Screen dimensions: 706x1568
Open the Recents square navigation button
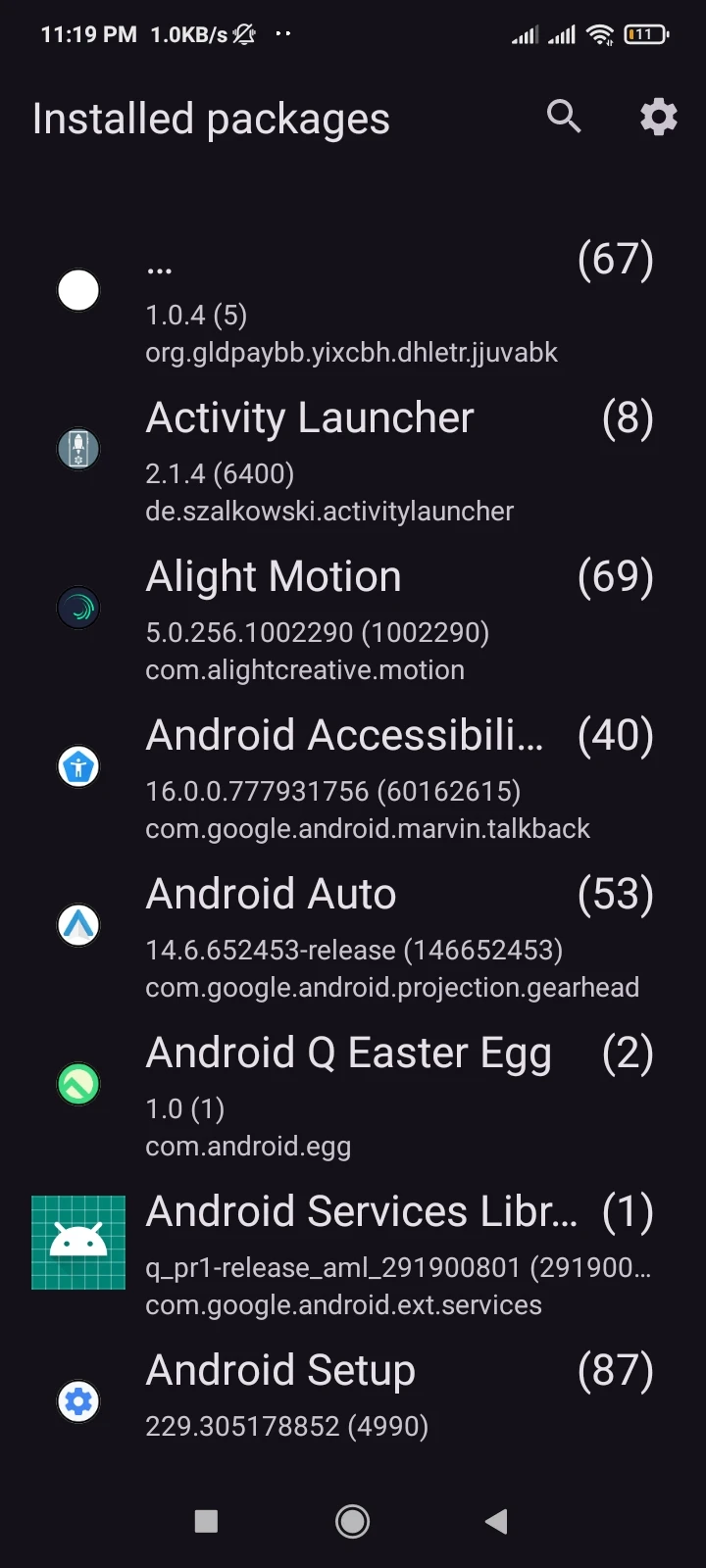pyautogui.click(x=206, y=1521)
